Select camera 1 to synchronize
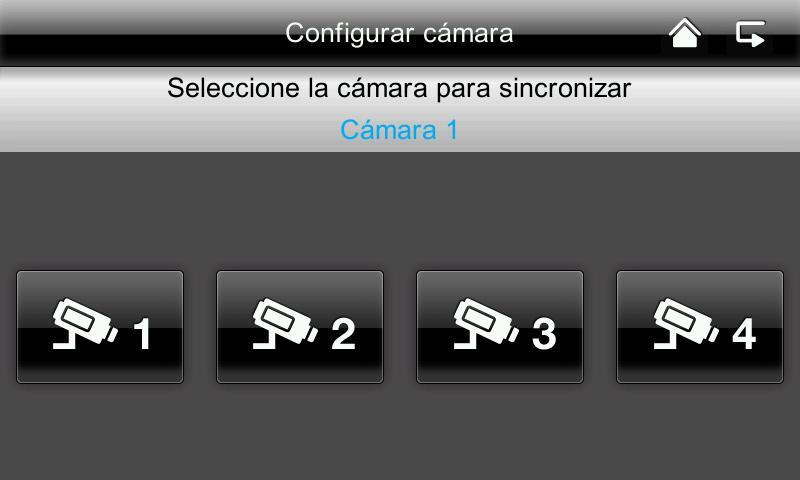This screenshot has width=800, height=480. 100,327
